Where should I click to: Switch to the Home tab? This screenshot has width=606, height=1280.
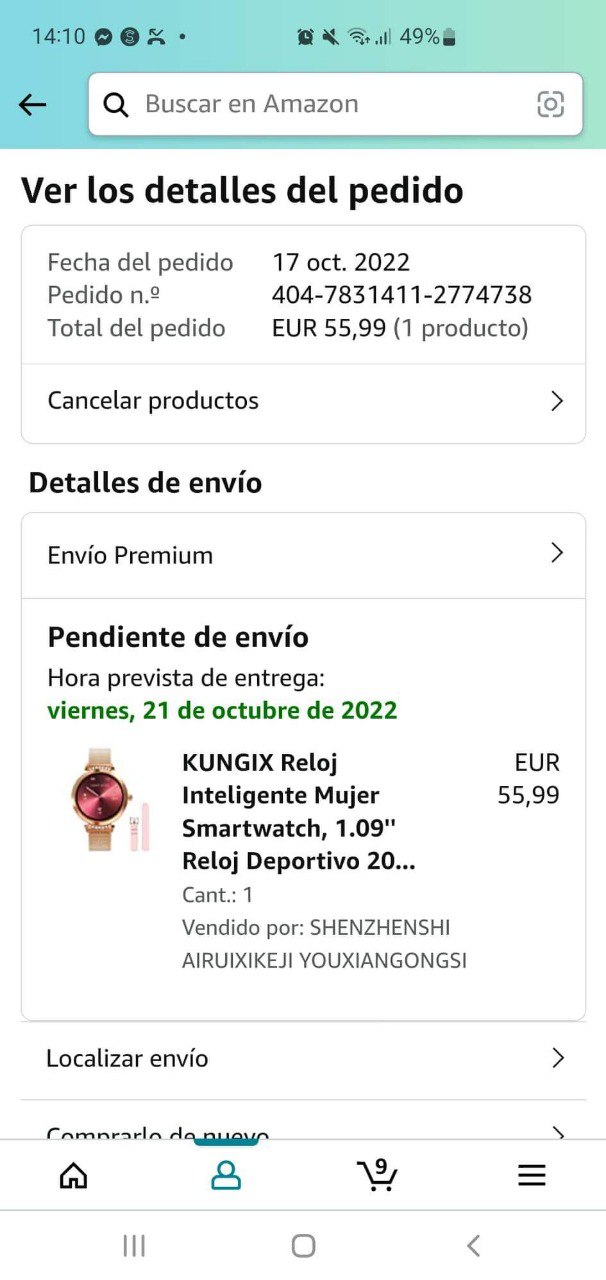click(x=74, y=1175)
